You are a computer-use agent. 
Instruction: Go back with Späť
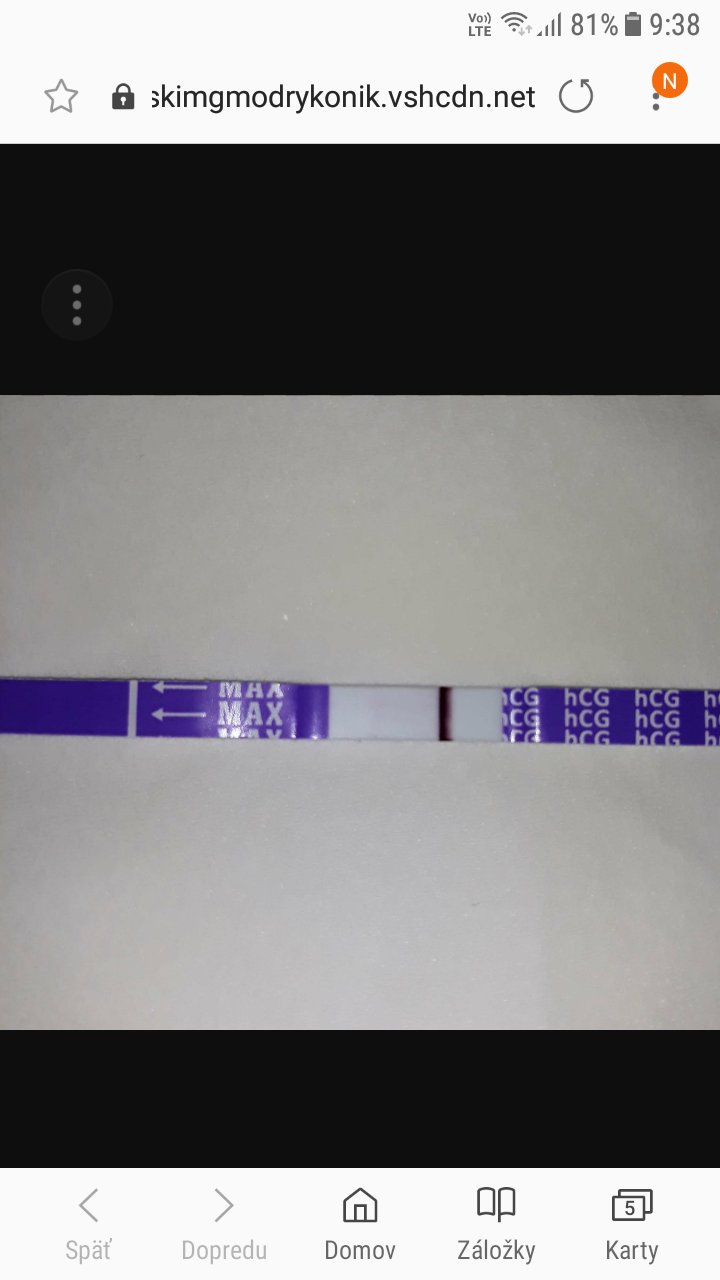(89, 1224)
